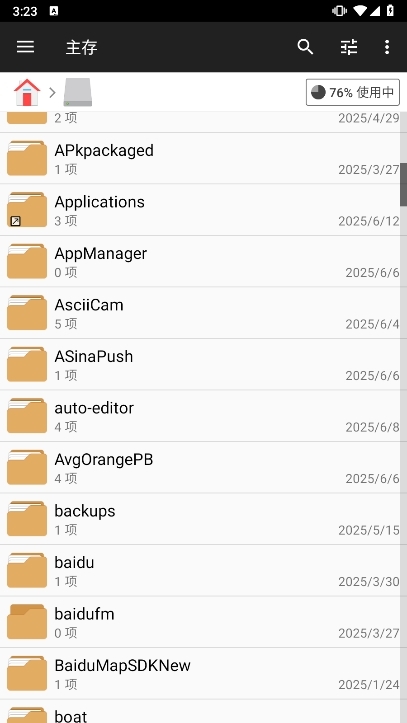Viewport: 407px width, 723px height.
Task: Open the AvgOrangePB folder
Action: pyautogui.click(x=200, y=468)
